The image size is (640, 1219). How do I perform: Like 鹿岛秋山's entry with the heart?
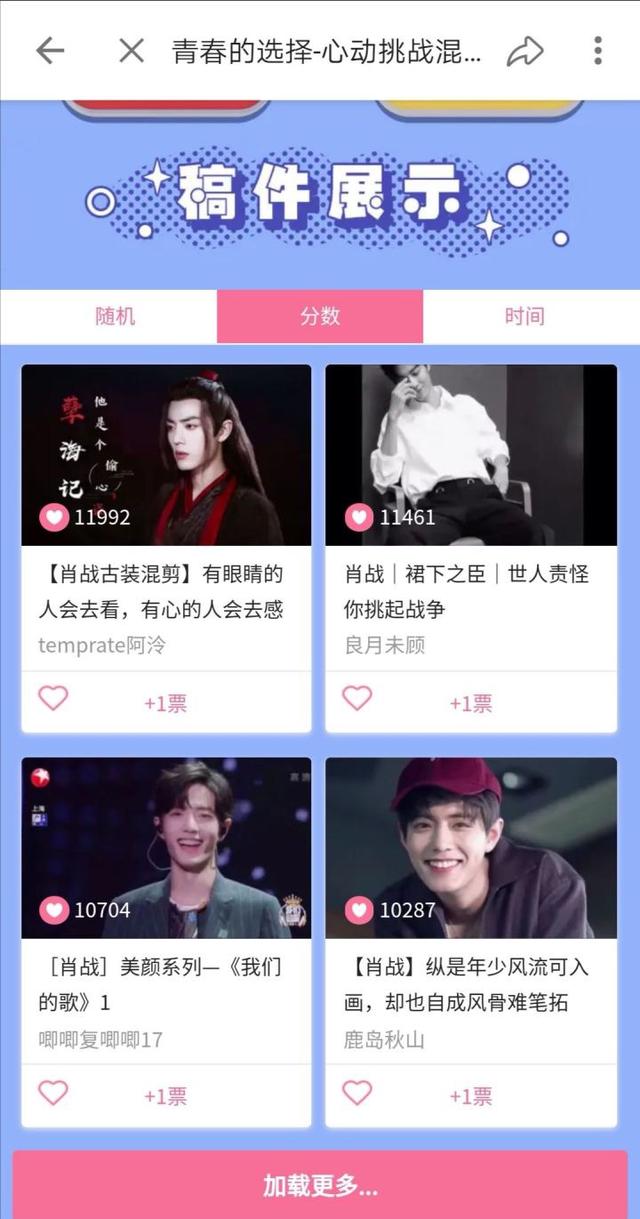click(357, 1092)
